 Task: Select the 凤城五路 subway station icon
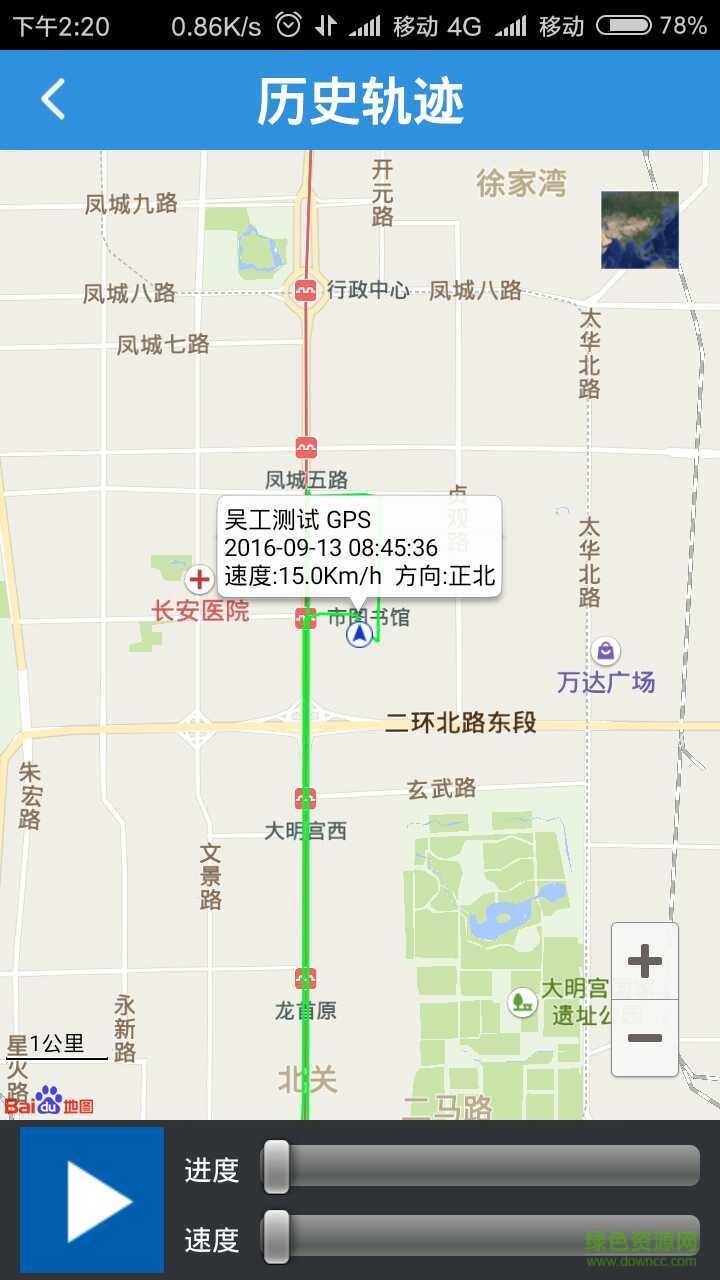(307, 447)
